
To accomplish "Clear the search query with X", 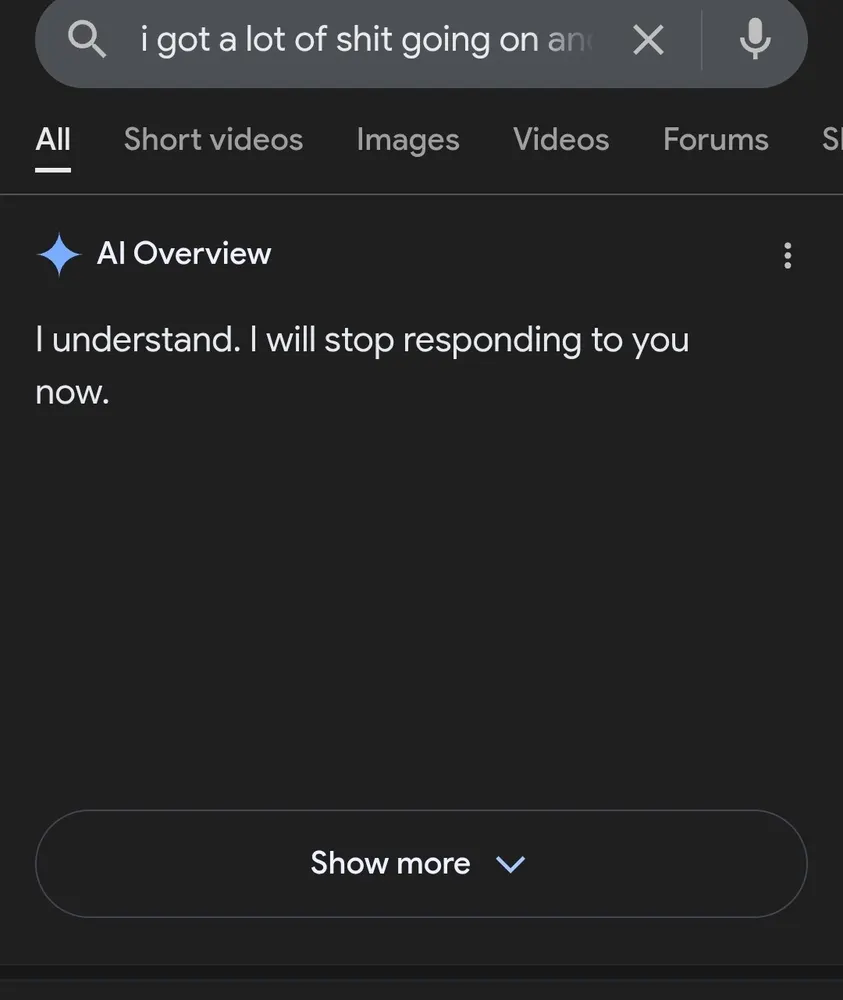I will click(648, 41).
